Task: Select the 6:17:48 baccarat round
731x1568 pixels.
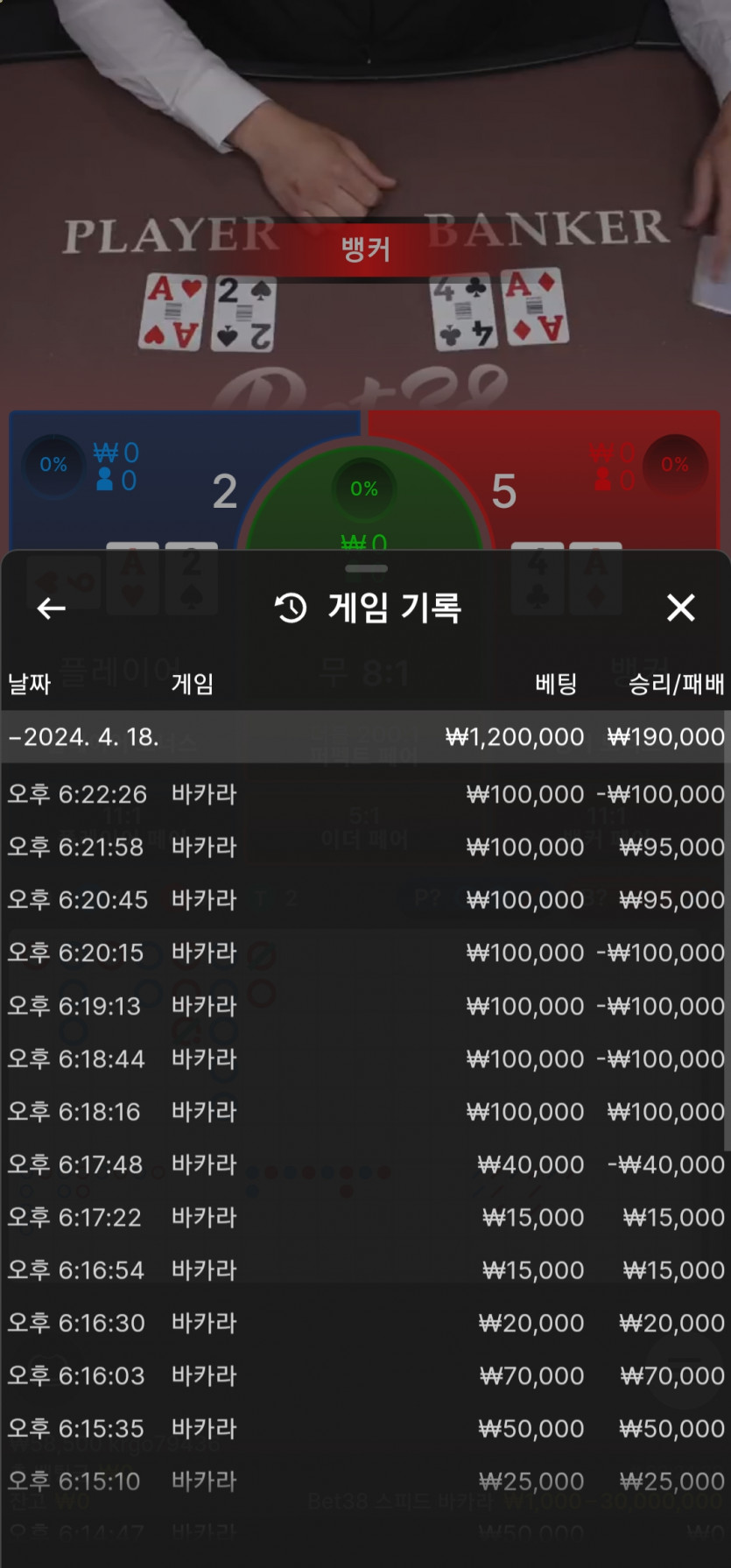Action: point(365,1164)
